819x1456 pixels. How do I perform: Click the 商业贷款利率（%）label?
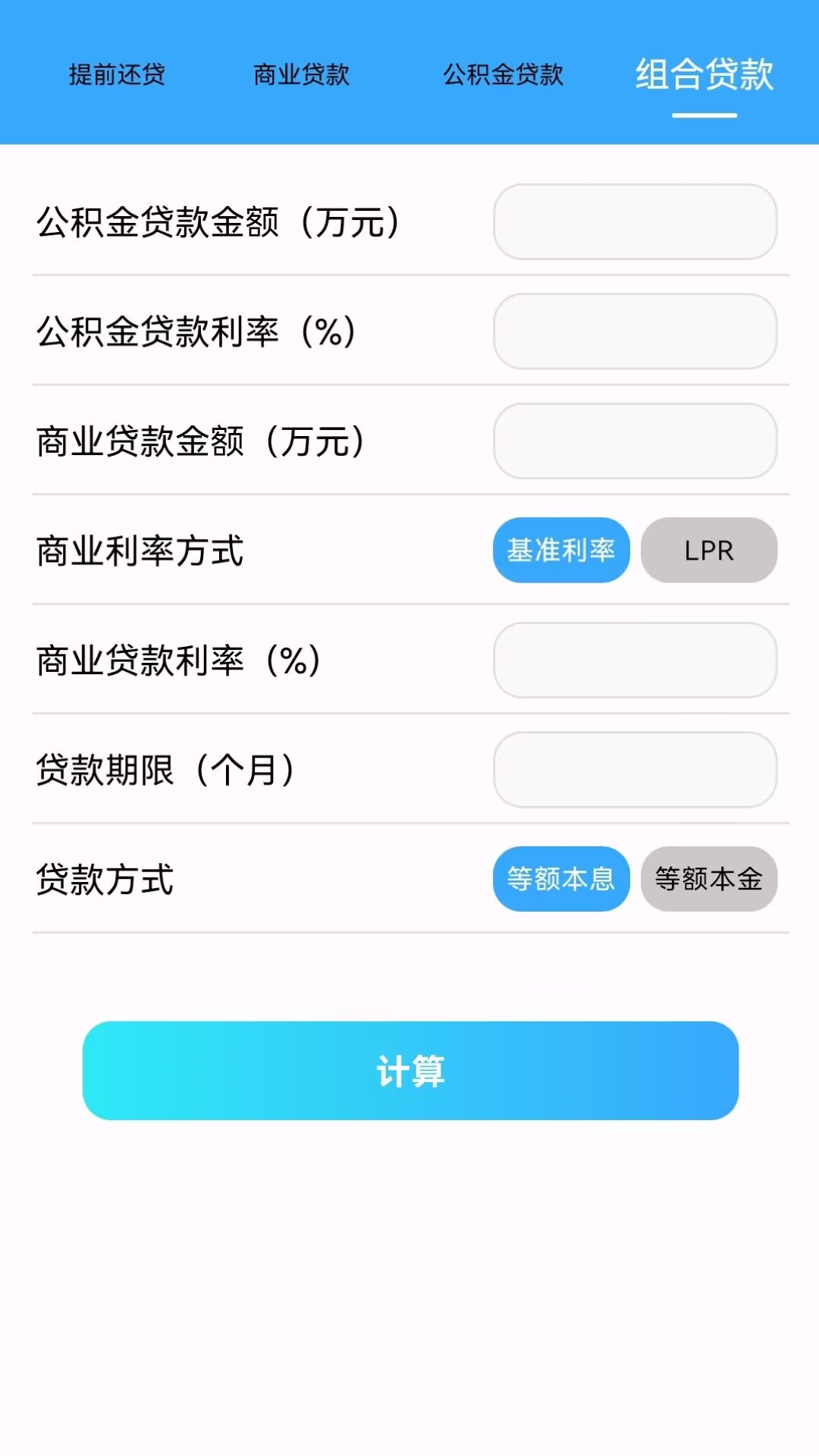tap(178, 661)
